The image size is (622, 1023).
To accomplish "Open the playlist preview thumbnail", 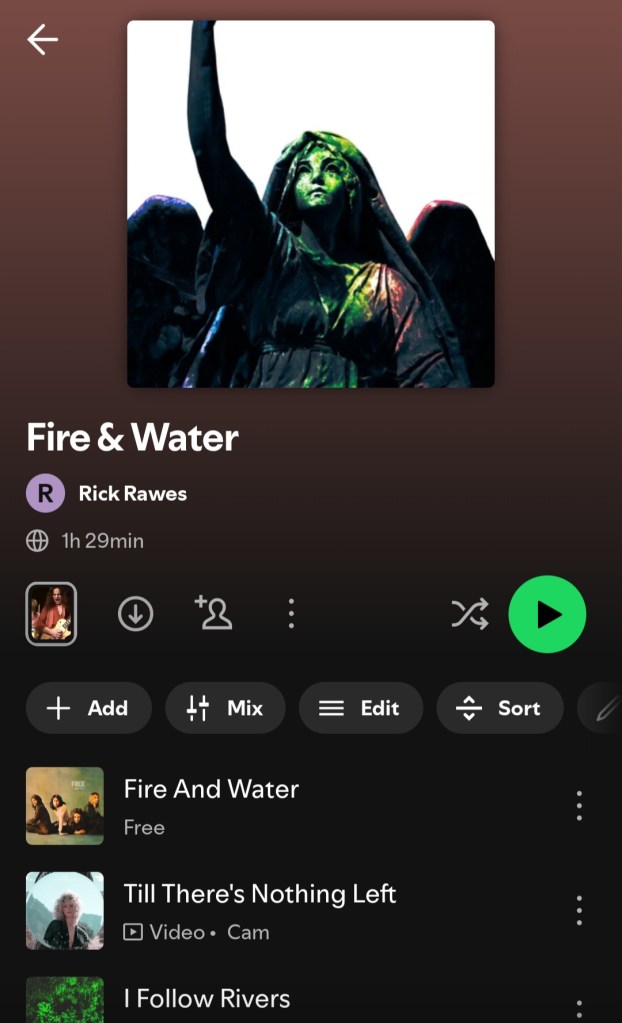I will click(x=51, y=613).
